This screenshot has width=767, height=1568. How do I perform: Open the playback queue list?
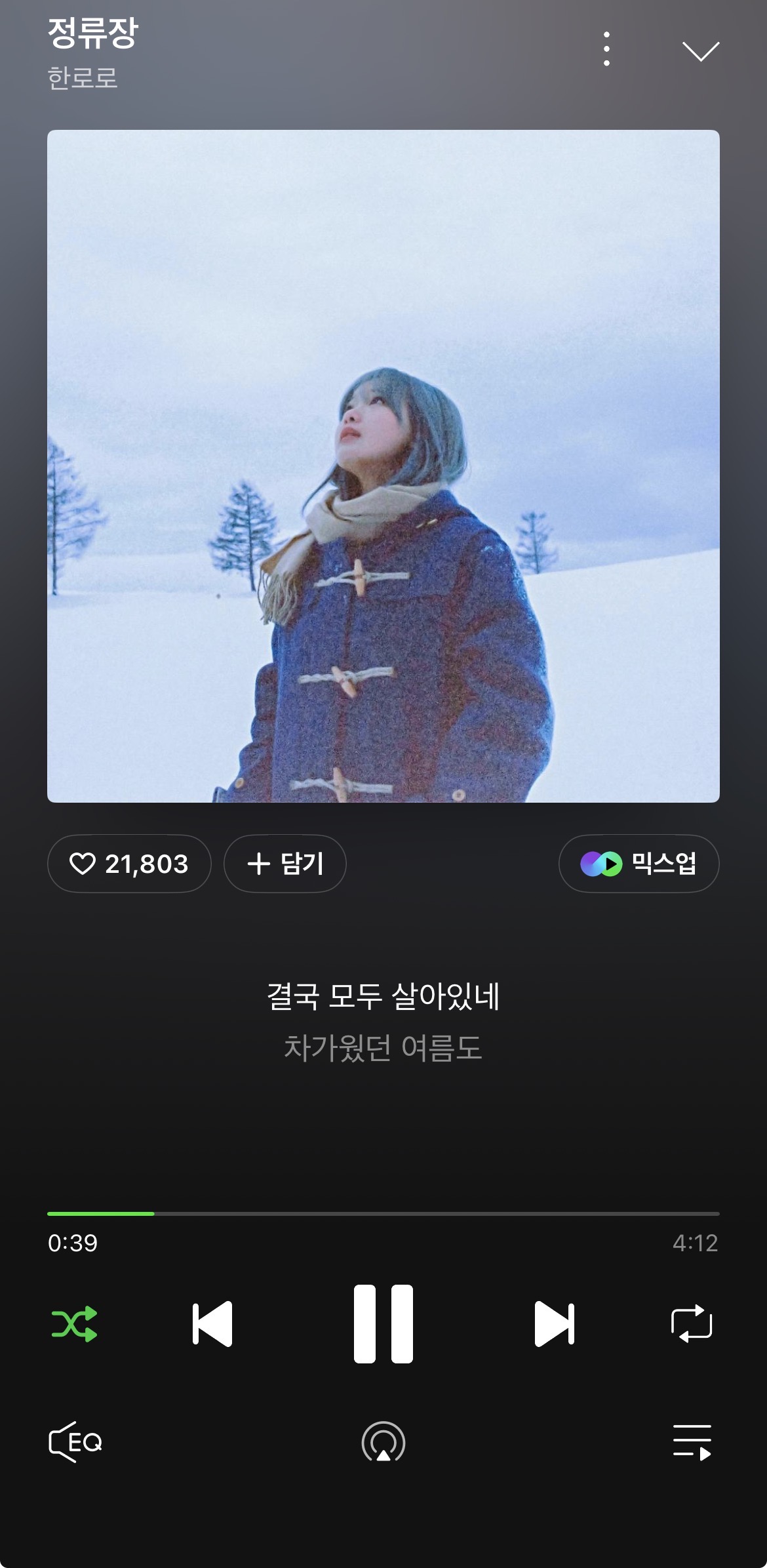coord(692,1442)
